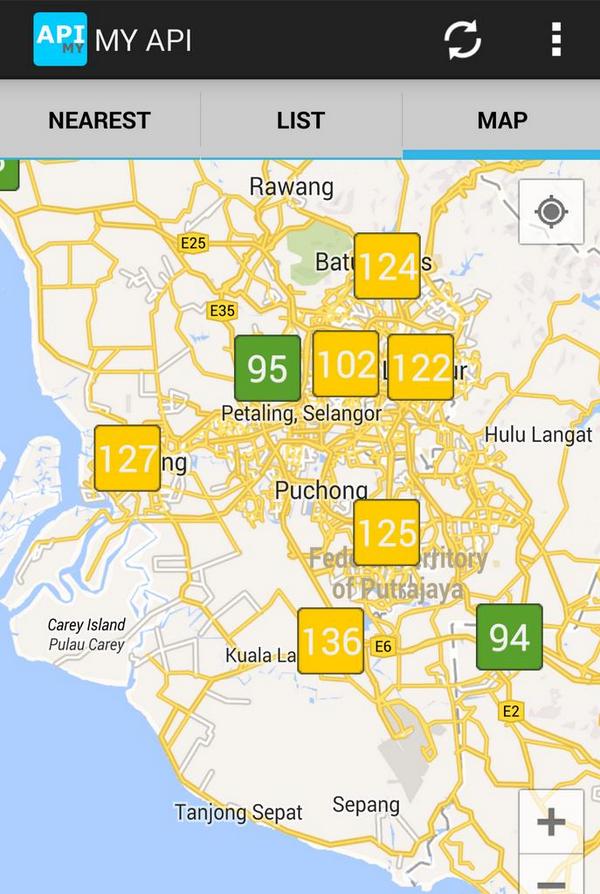Tap the green 95 marker
Screen dimensions: 600x894
[x=267, y=368]
